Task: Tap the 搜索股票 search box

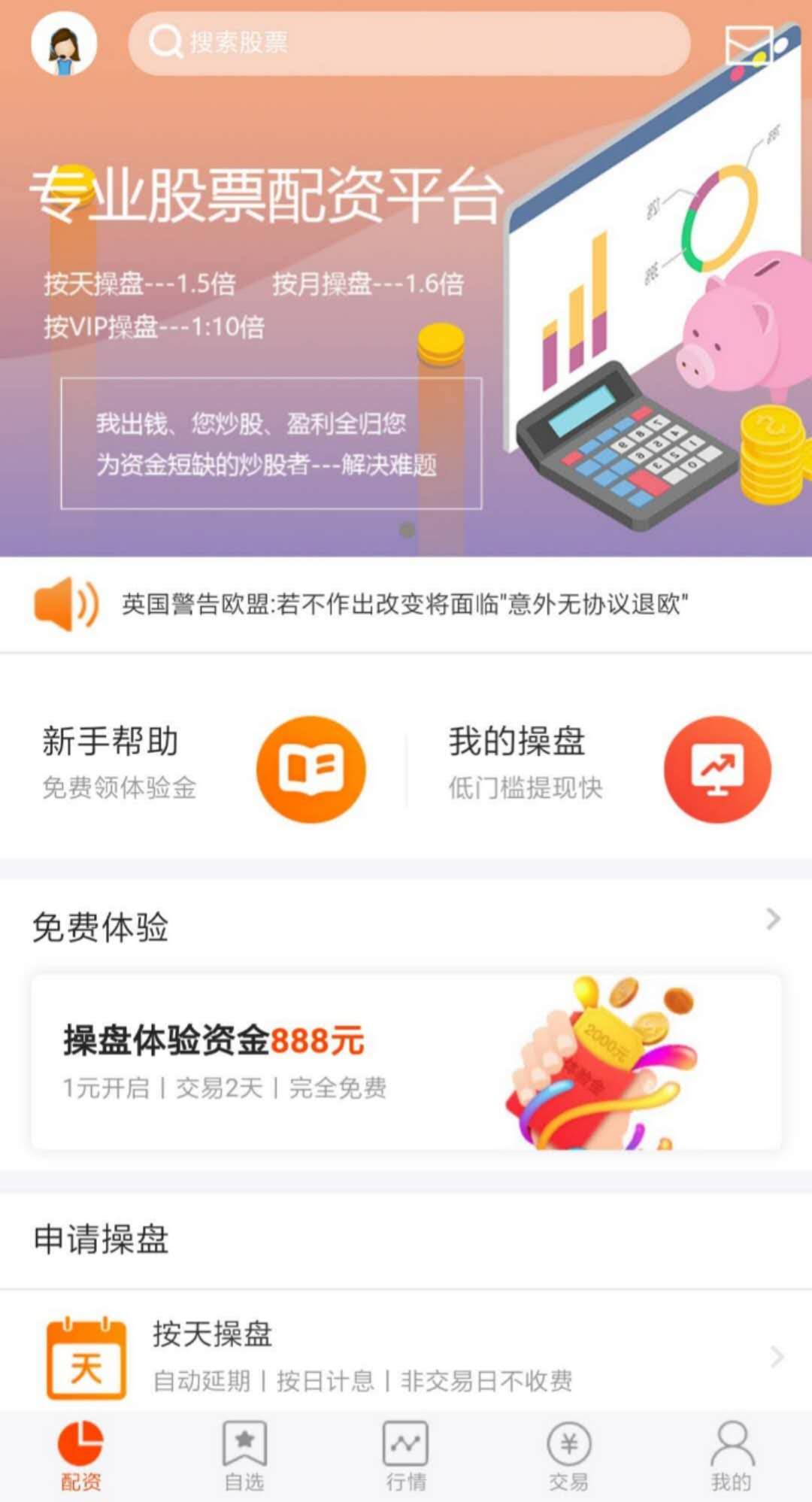Action: [409, 43]
